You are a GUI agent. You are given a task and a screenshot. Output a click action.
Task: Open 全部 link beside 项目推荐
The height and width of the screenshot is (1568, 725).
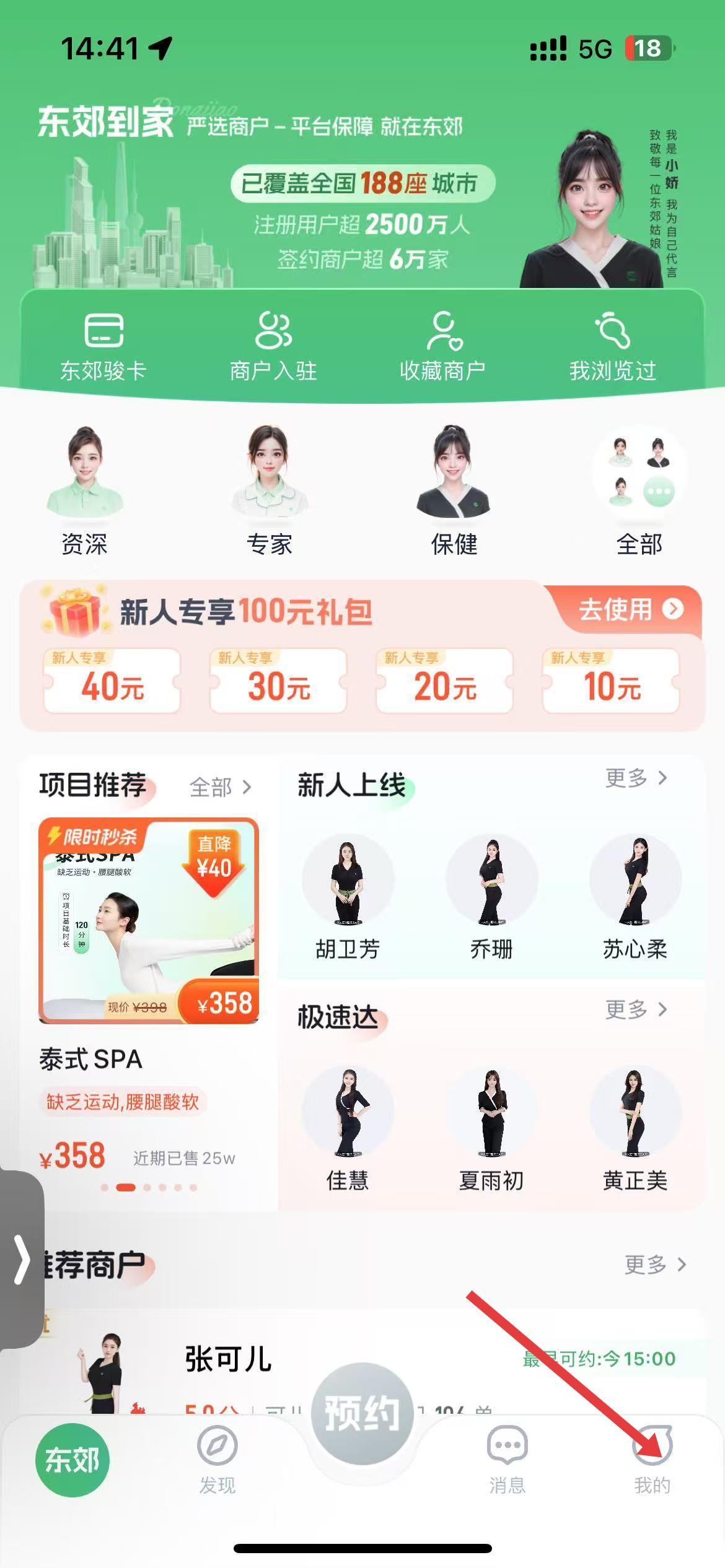220,787
